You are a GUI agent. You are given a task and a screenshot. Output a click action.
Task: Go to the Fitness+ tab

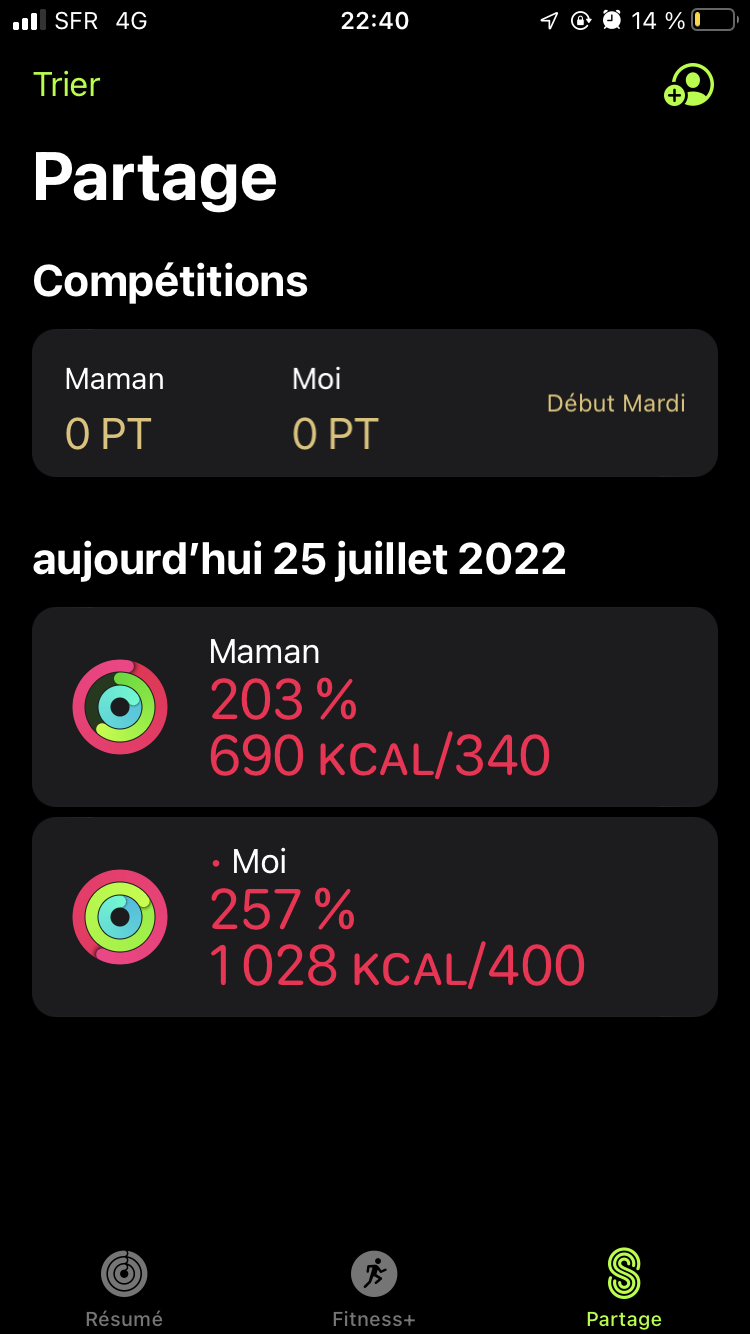(x=374, y=1288)
